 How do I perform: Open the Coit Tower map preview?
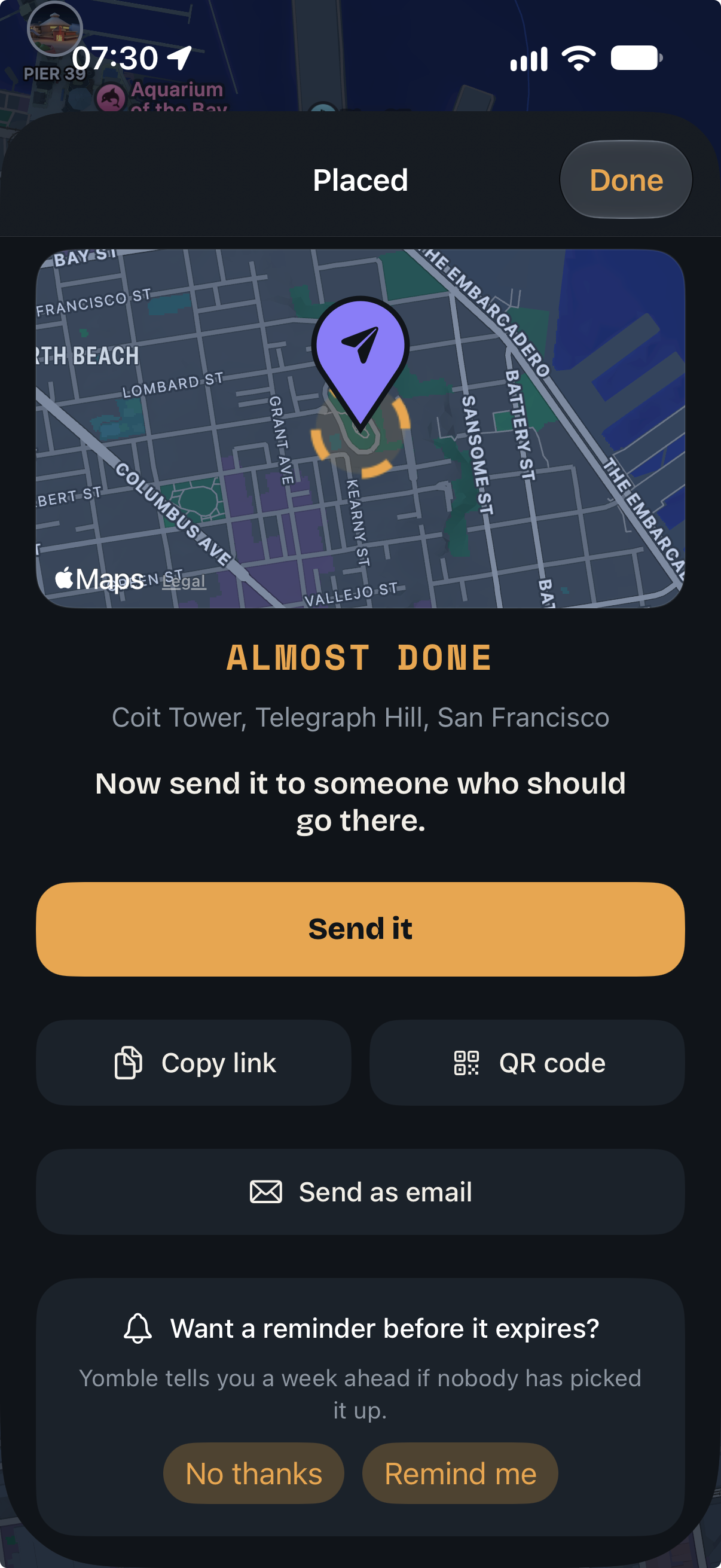click(x=360, y=429)
